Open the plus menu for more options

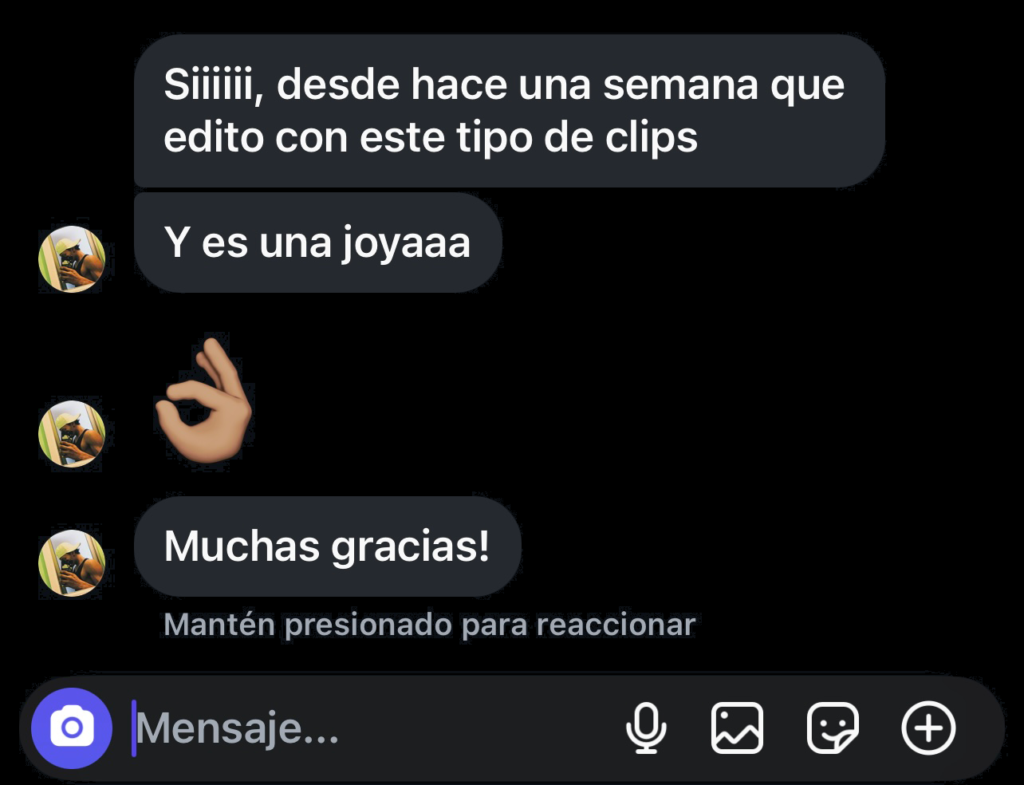click(928, 728)
